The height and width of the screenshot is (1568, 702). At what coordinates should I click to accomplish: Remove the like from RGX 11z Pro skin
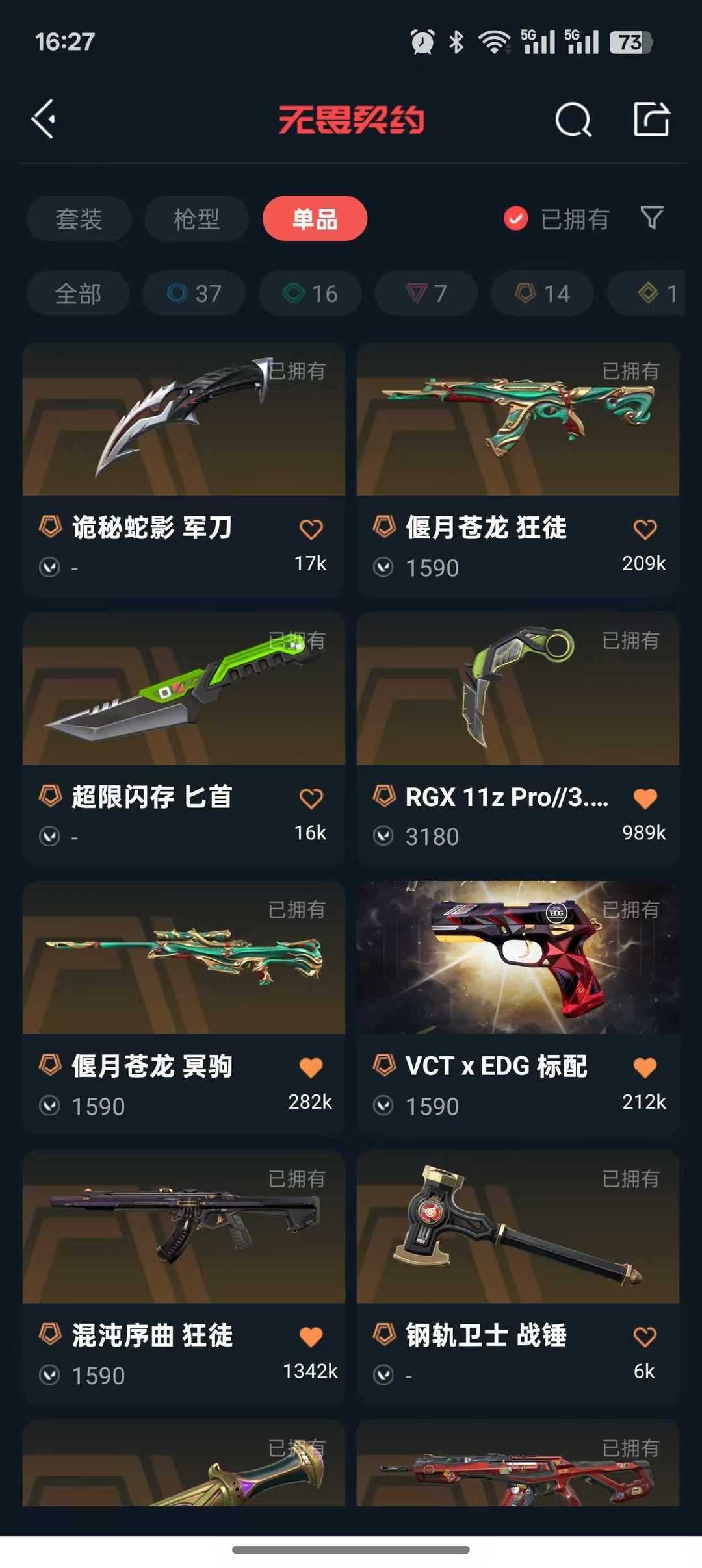pos(645,798)
